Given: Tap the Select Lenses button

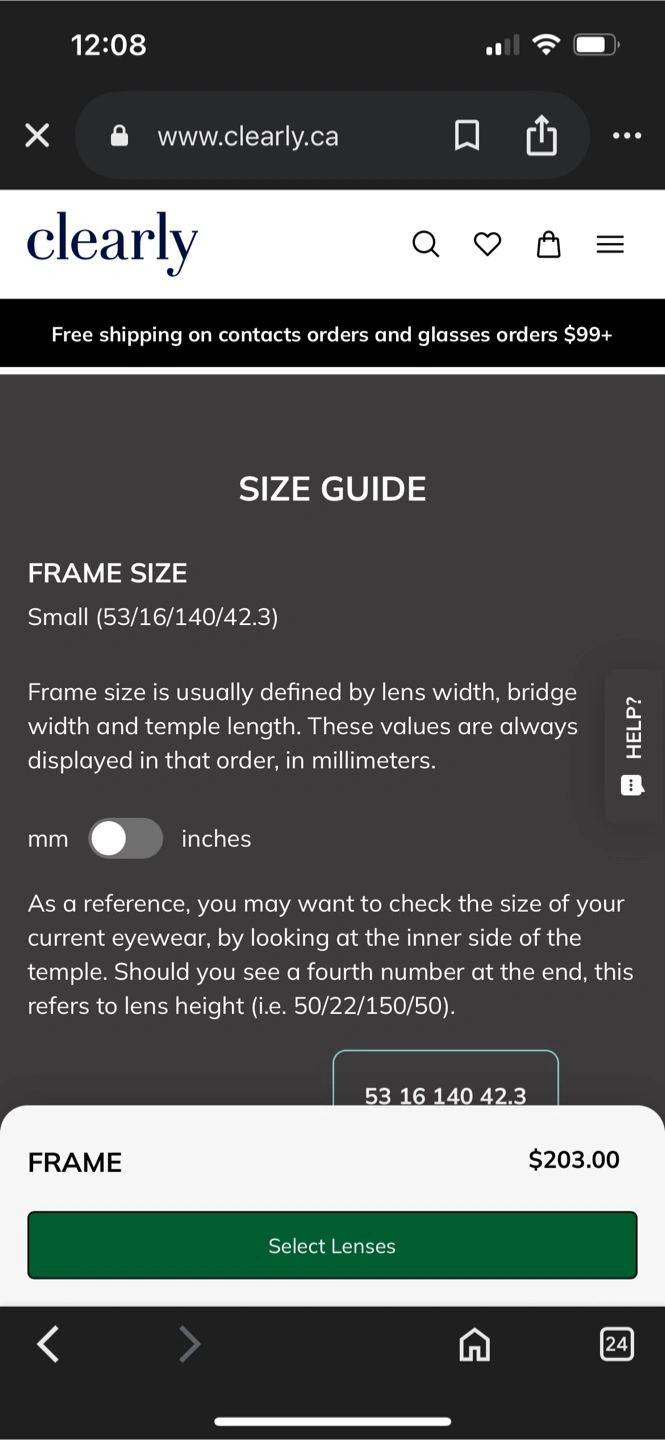Looking at the screenshot, I should [x=332, y=1245].
